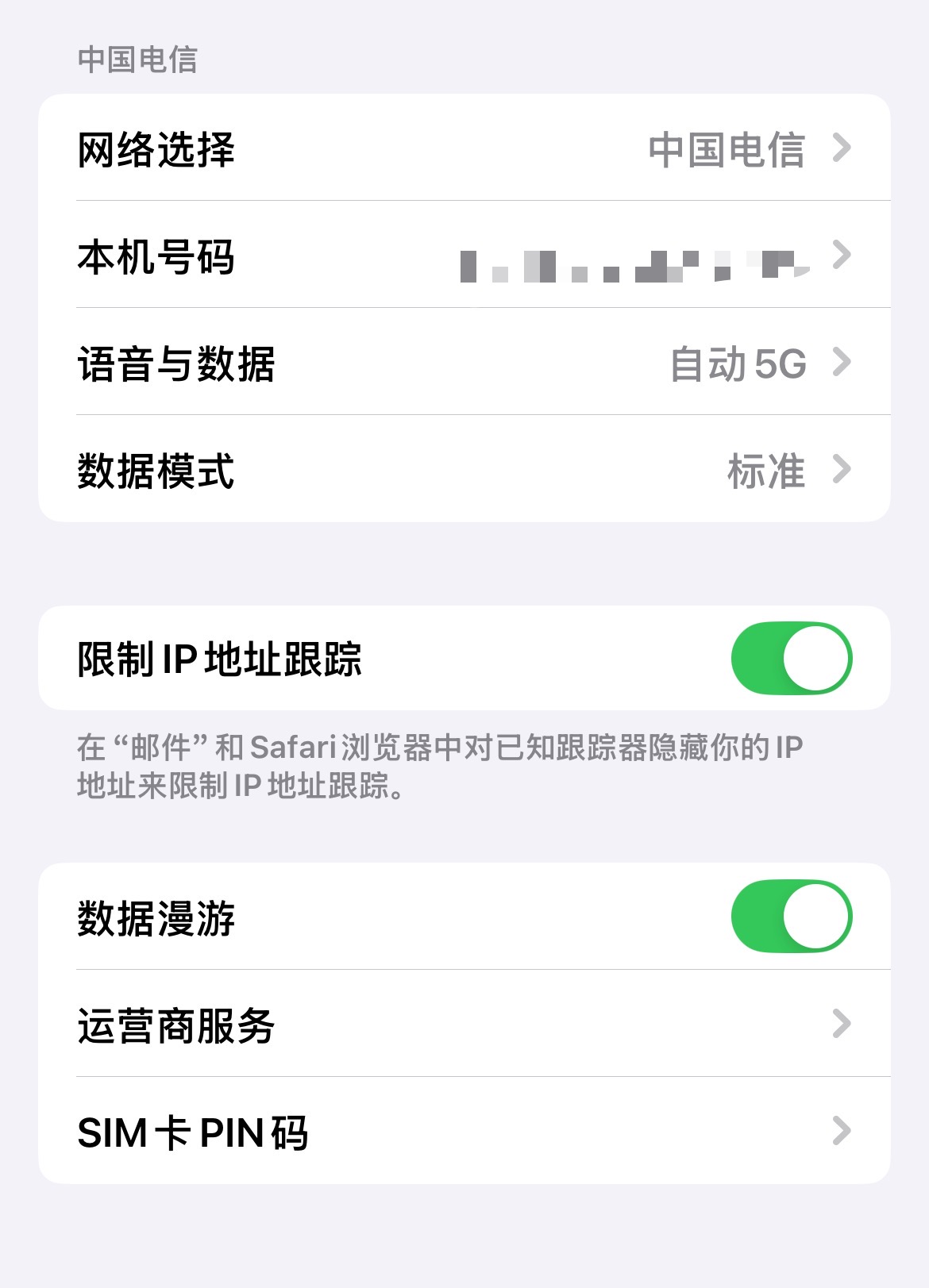Tap the 中国电信 carrier value text

[x=727, y=149]
